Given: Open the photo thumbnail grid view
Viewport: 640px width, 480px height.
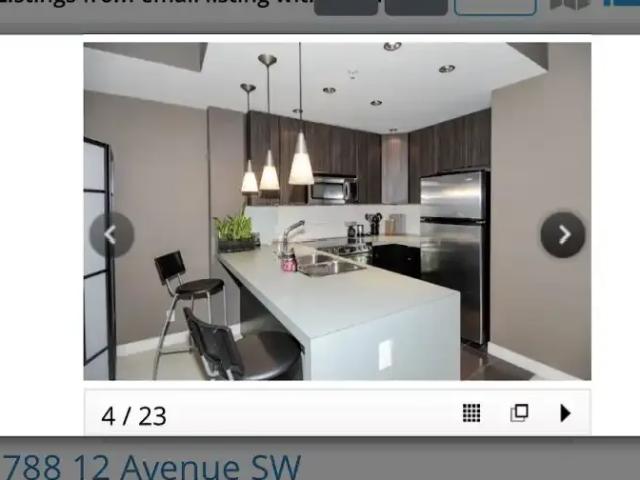Looking at the screenshot, I should pyautogui.click(x=471, y=413).
